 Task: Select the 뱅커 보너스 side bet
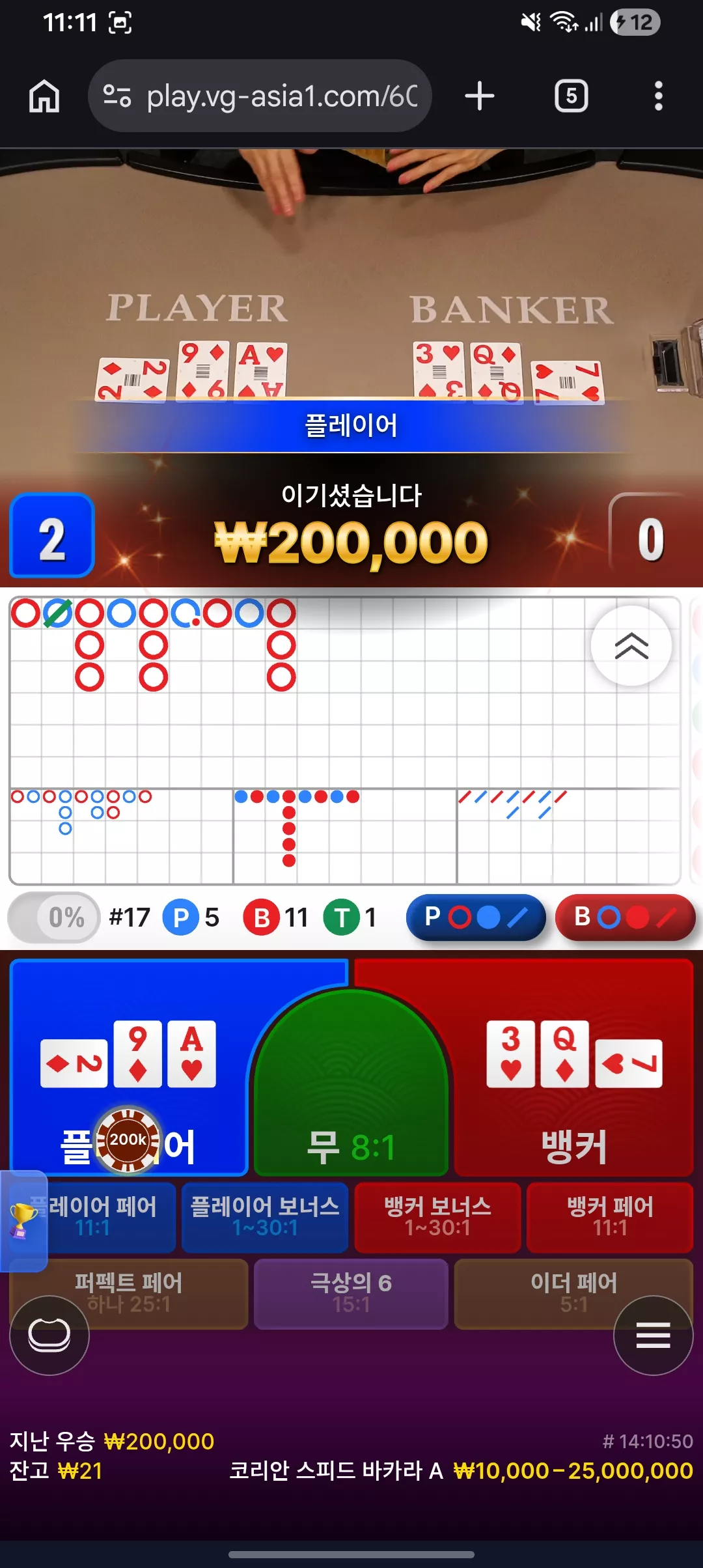pyautogui.click(x=437, y=1217)
